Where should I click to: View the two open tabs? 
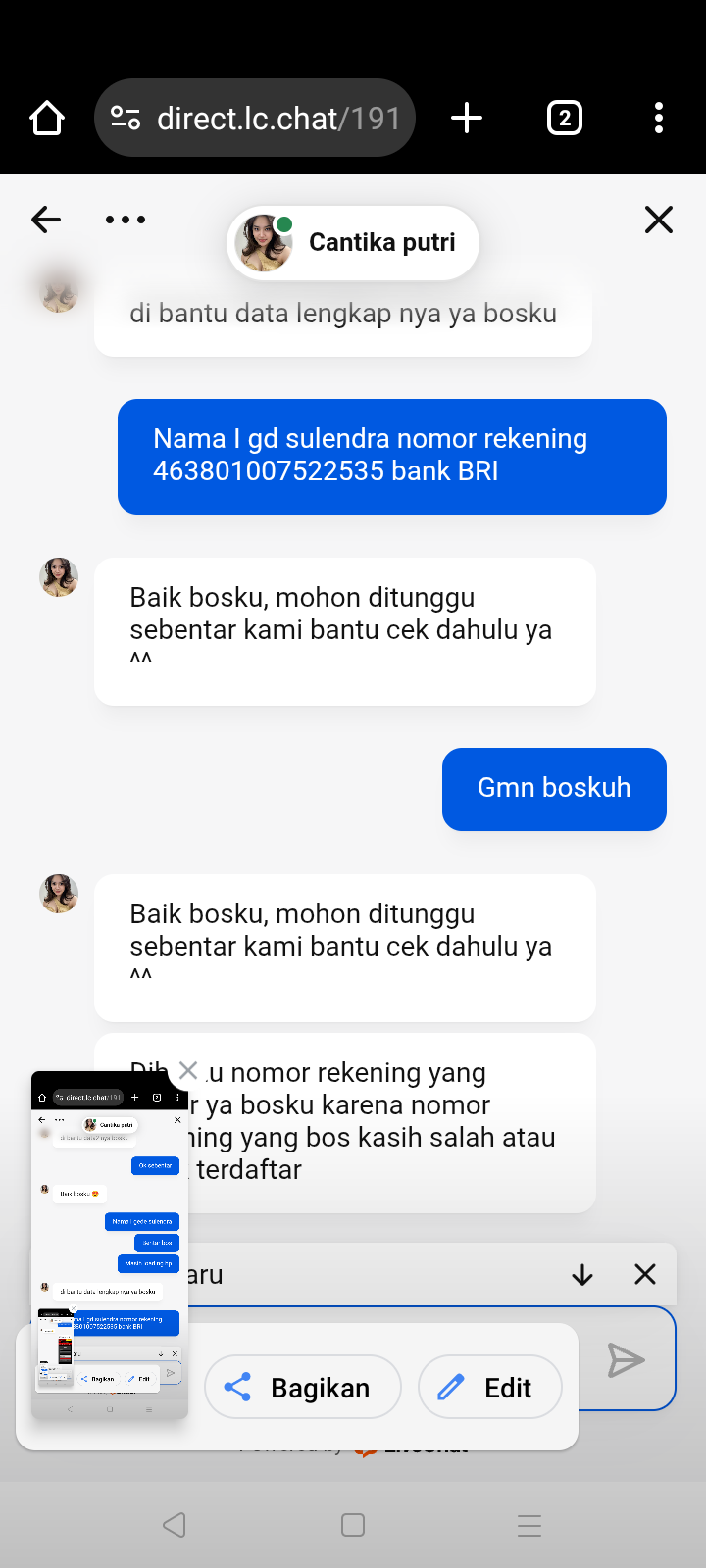pos(564,119)
